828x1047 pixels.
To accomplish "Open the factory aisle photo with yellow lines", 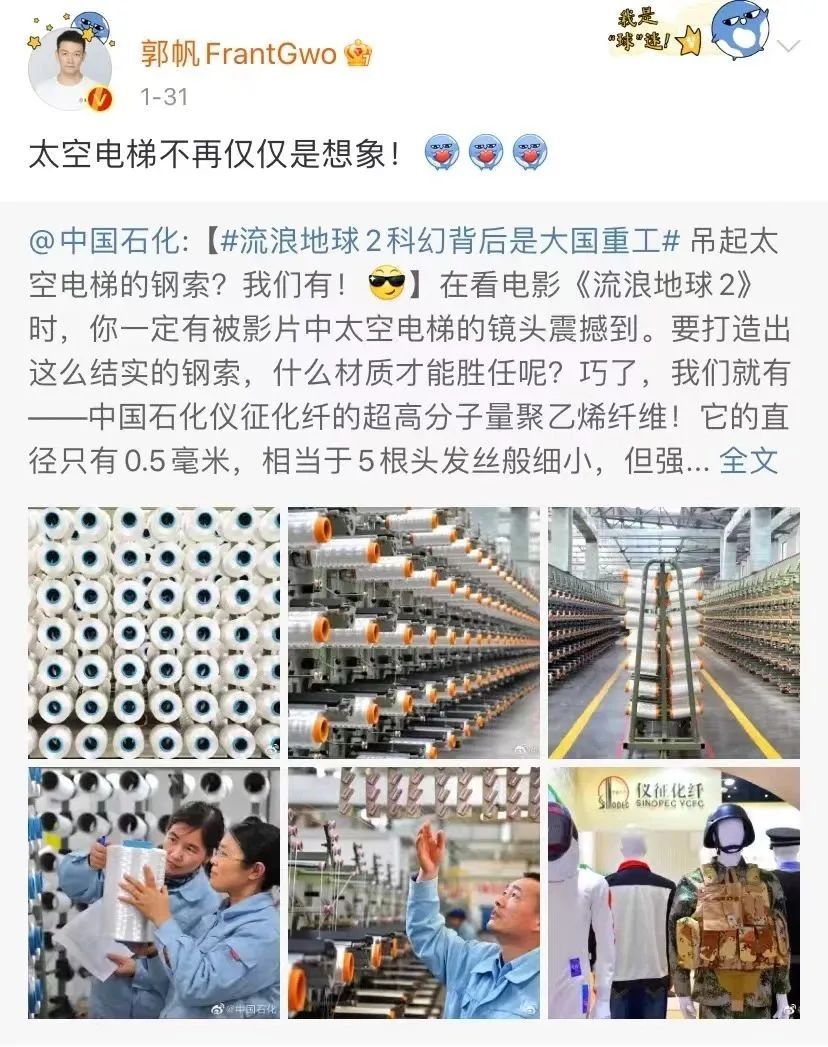I will [673, 632].
